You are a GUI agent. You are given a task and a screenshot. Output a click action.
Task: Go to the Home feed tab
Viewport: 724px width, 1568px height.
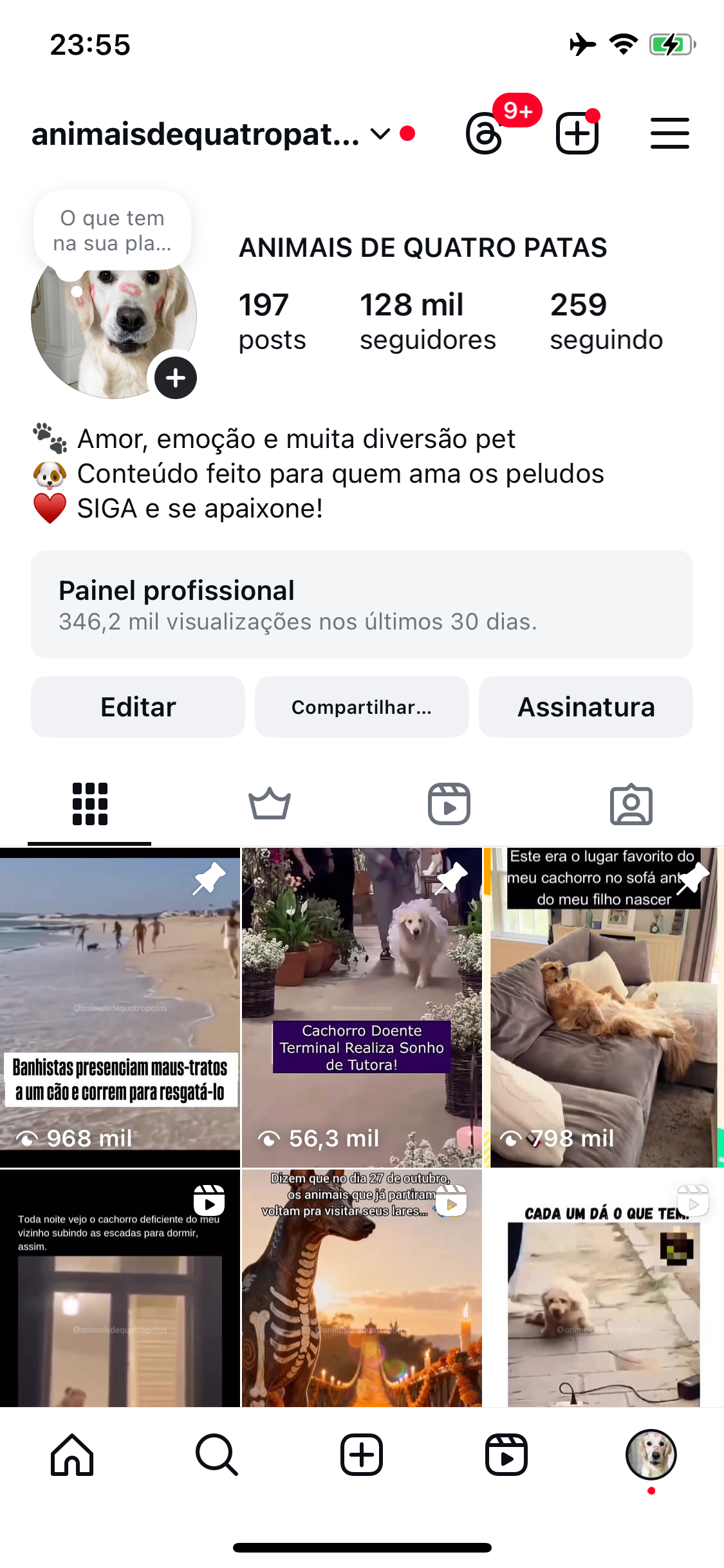point(72,1455)
